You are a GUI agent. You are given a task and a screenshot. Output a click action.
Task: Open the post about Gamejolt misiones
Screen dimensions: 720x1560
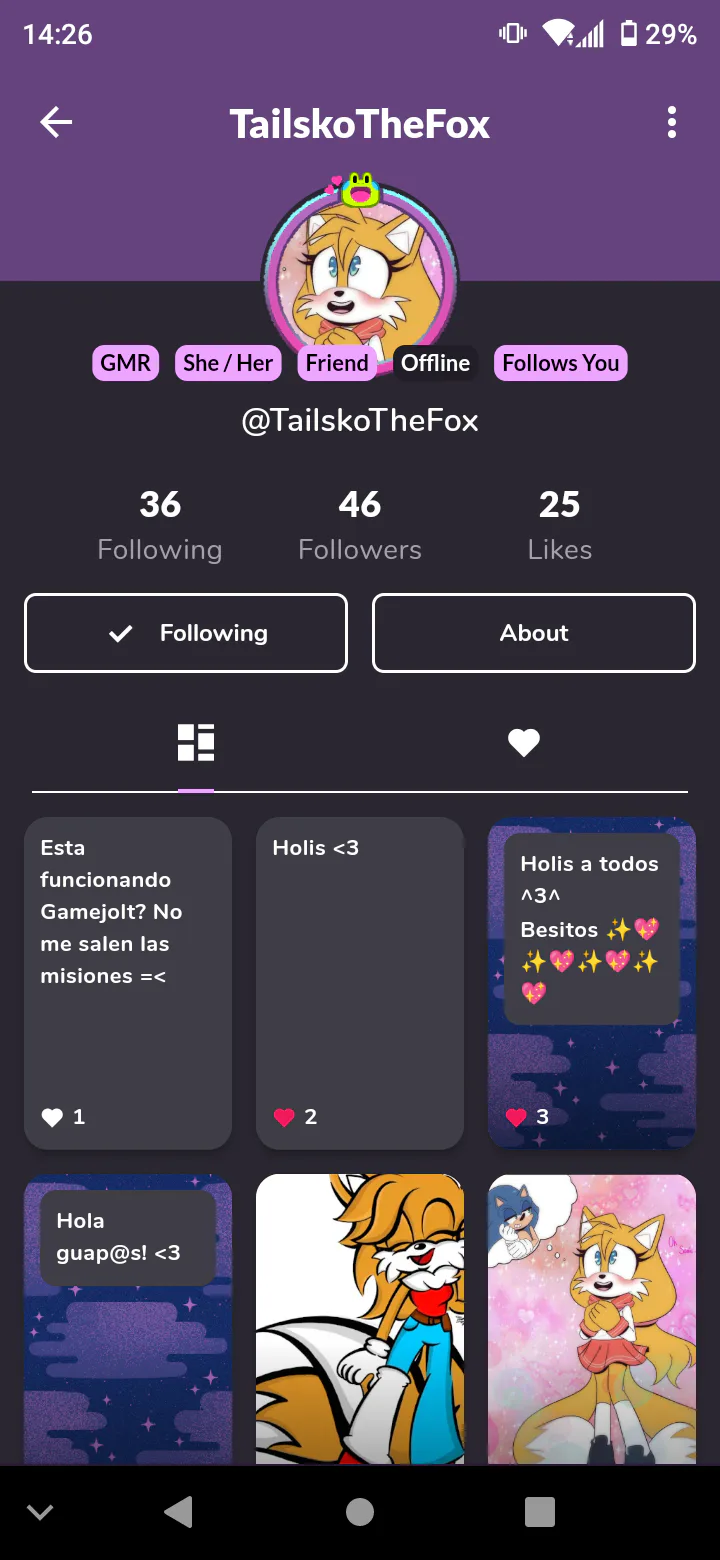point(128,983)
